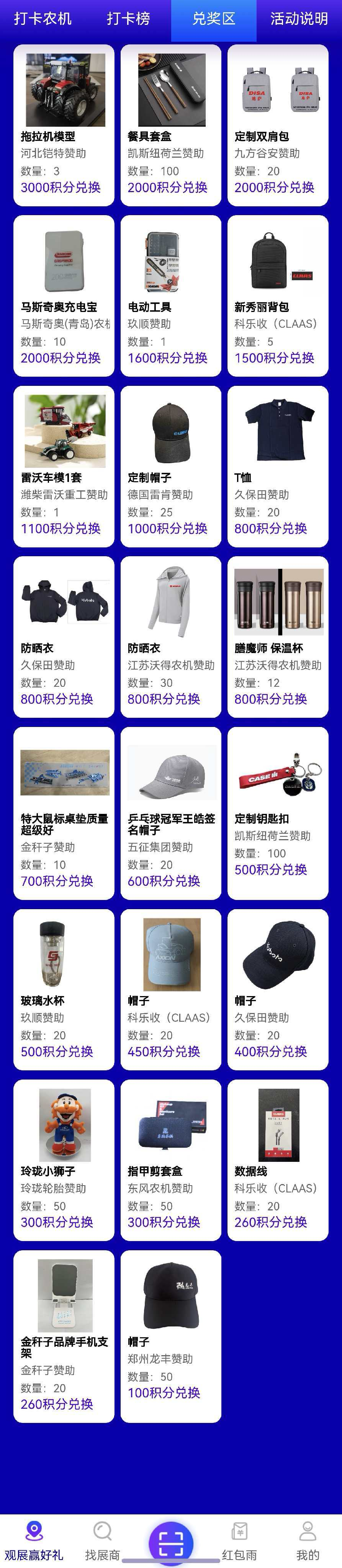
Task: Redeem the 餐具套盒 prize
Action: click(x=167, y=188)
